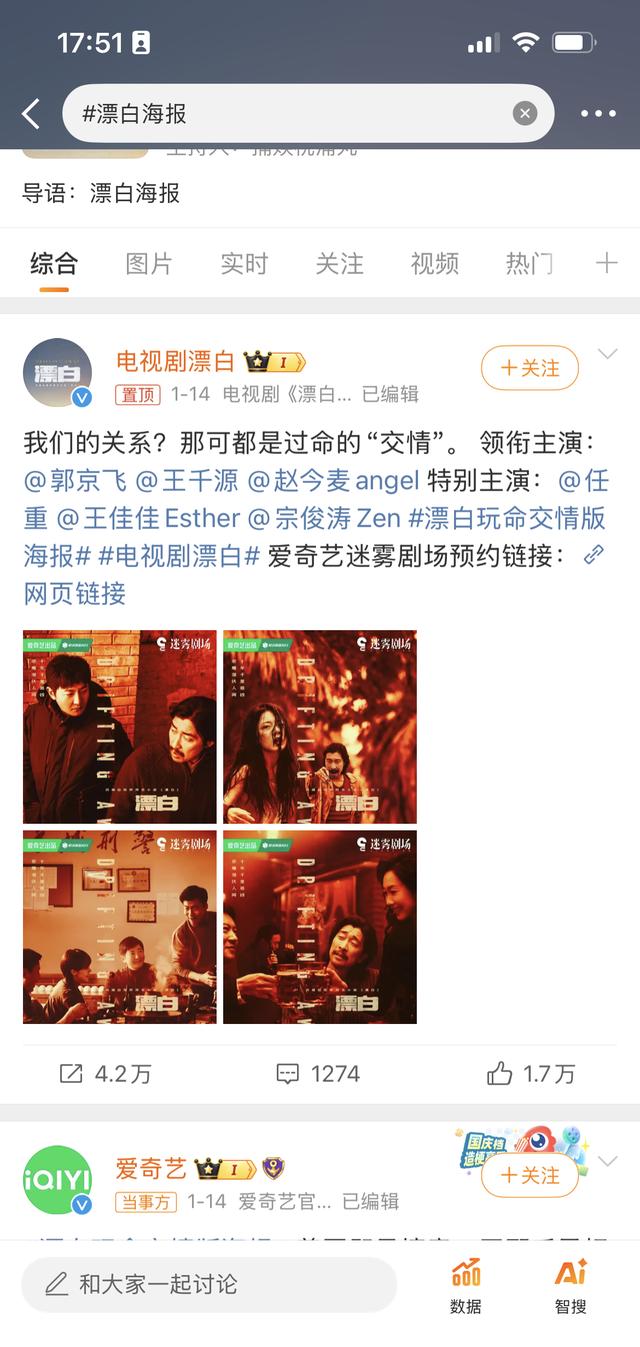This screenshot has height=1347, width=640.
Task: Open the three-dot overflow menu
Action: (x=598, y=114)
